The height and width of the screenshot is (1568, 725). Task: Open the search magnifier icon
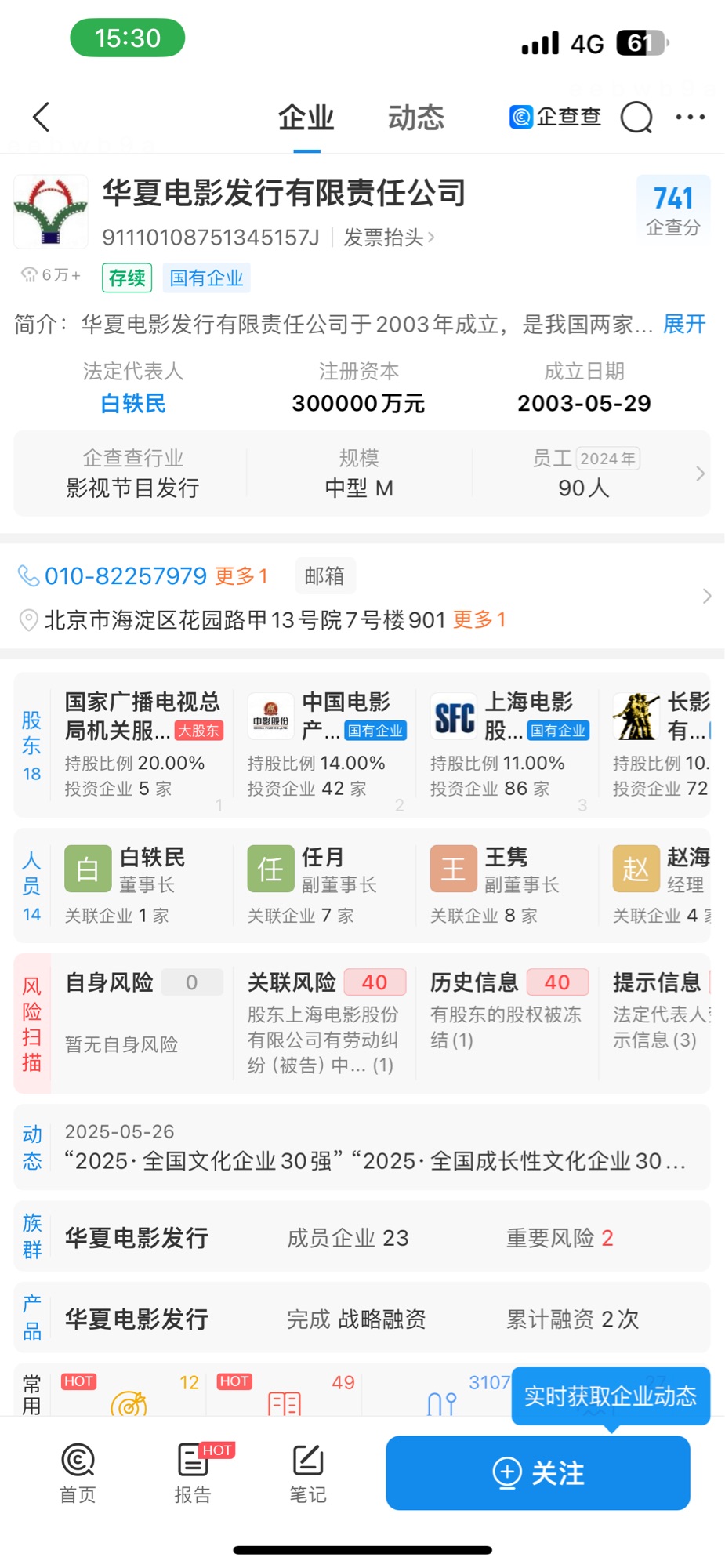click(x=636, y=118)
